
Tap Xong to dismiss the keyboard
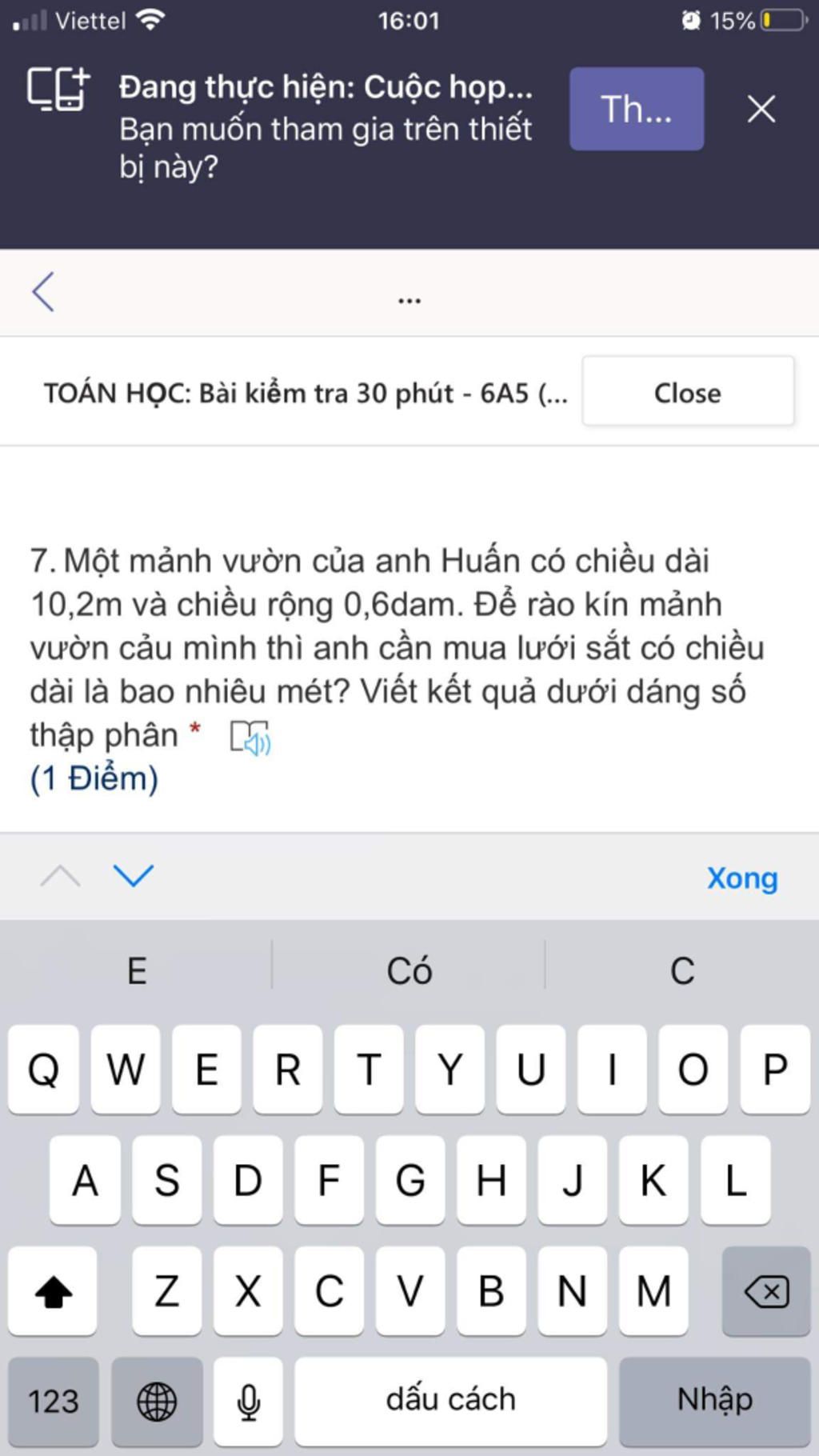pos(741,878)
